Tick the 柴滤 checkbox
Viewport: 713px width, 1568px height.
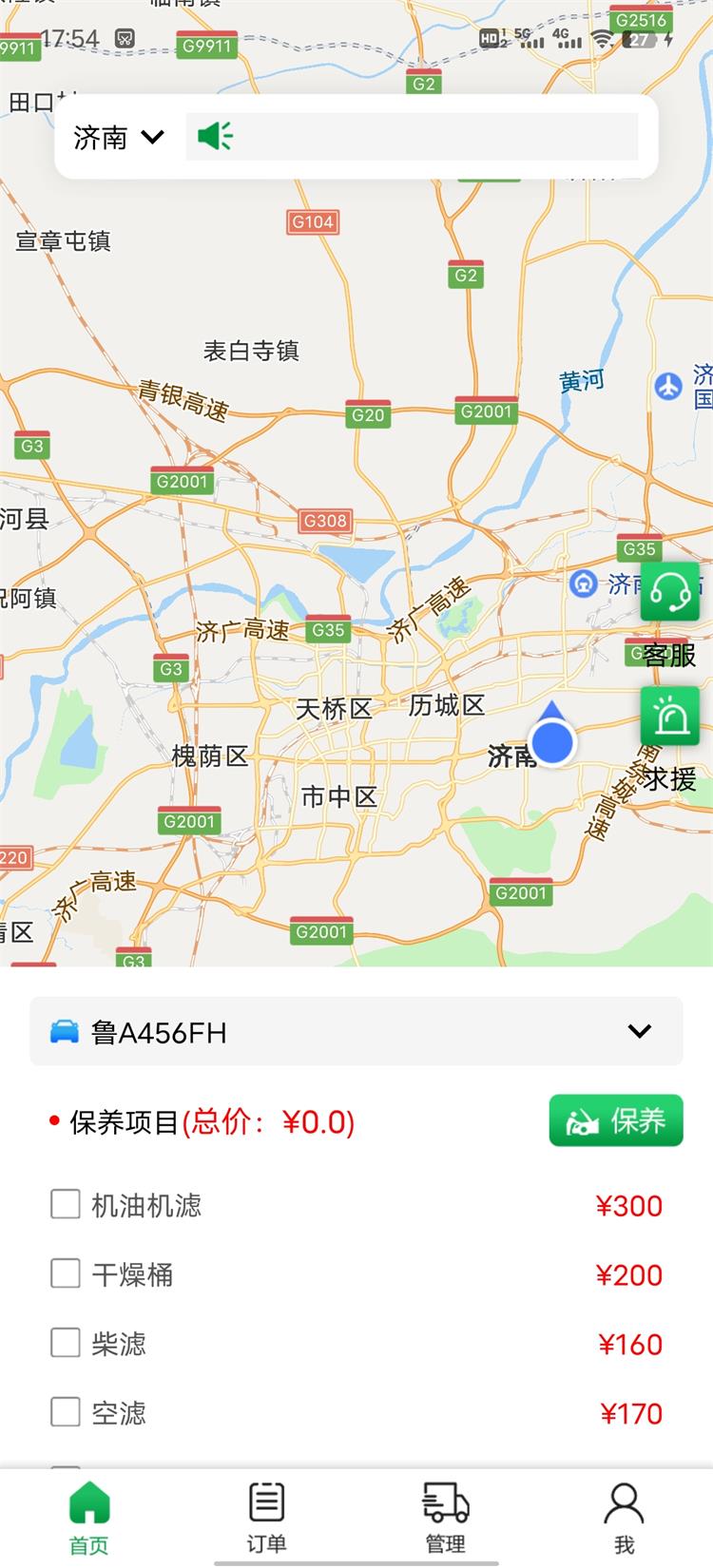pyautogui.click(x=66, y=1343)
